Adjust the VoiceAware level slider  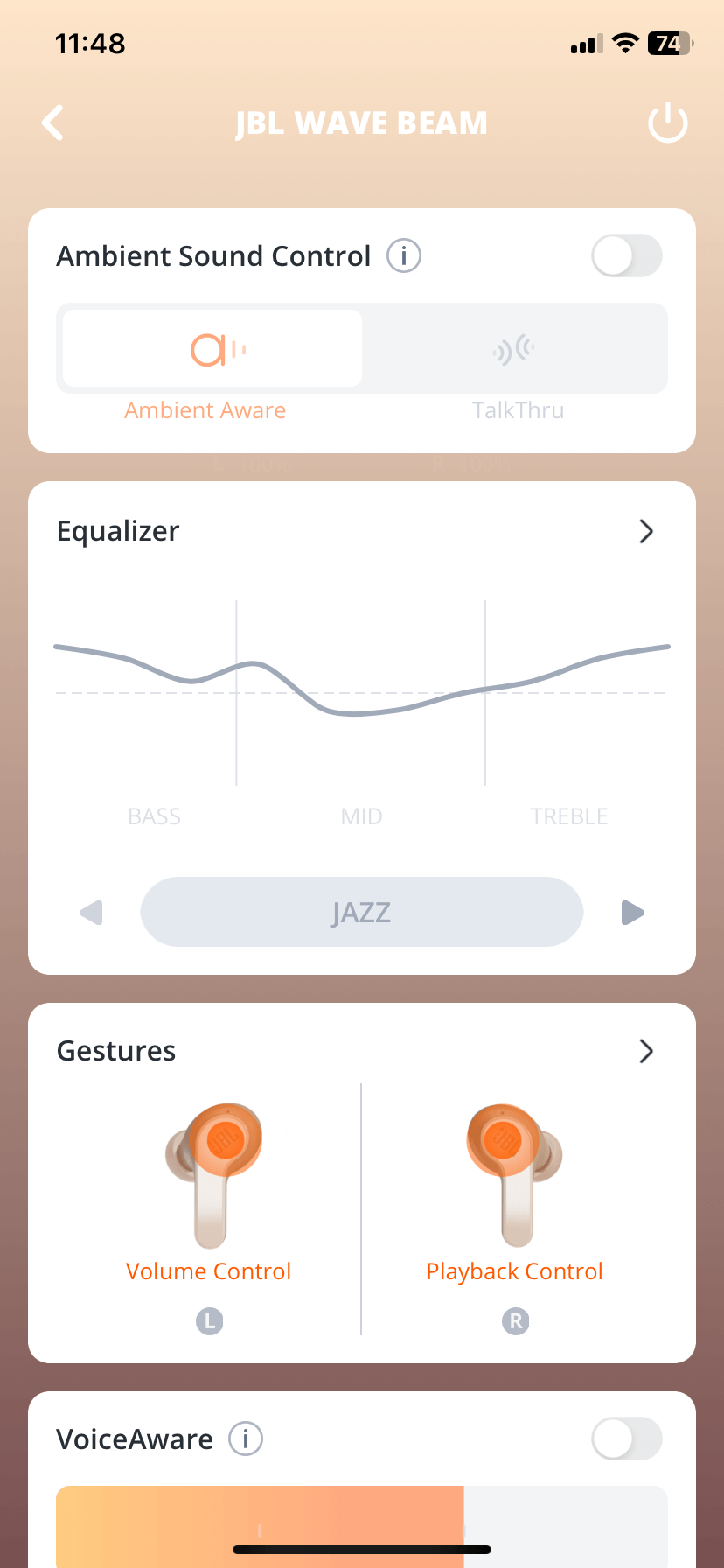pos(463,1522)
